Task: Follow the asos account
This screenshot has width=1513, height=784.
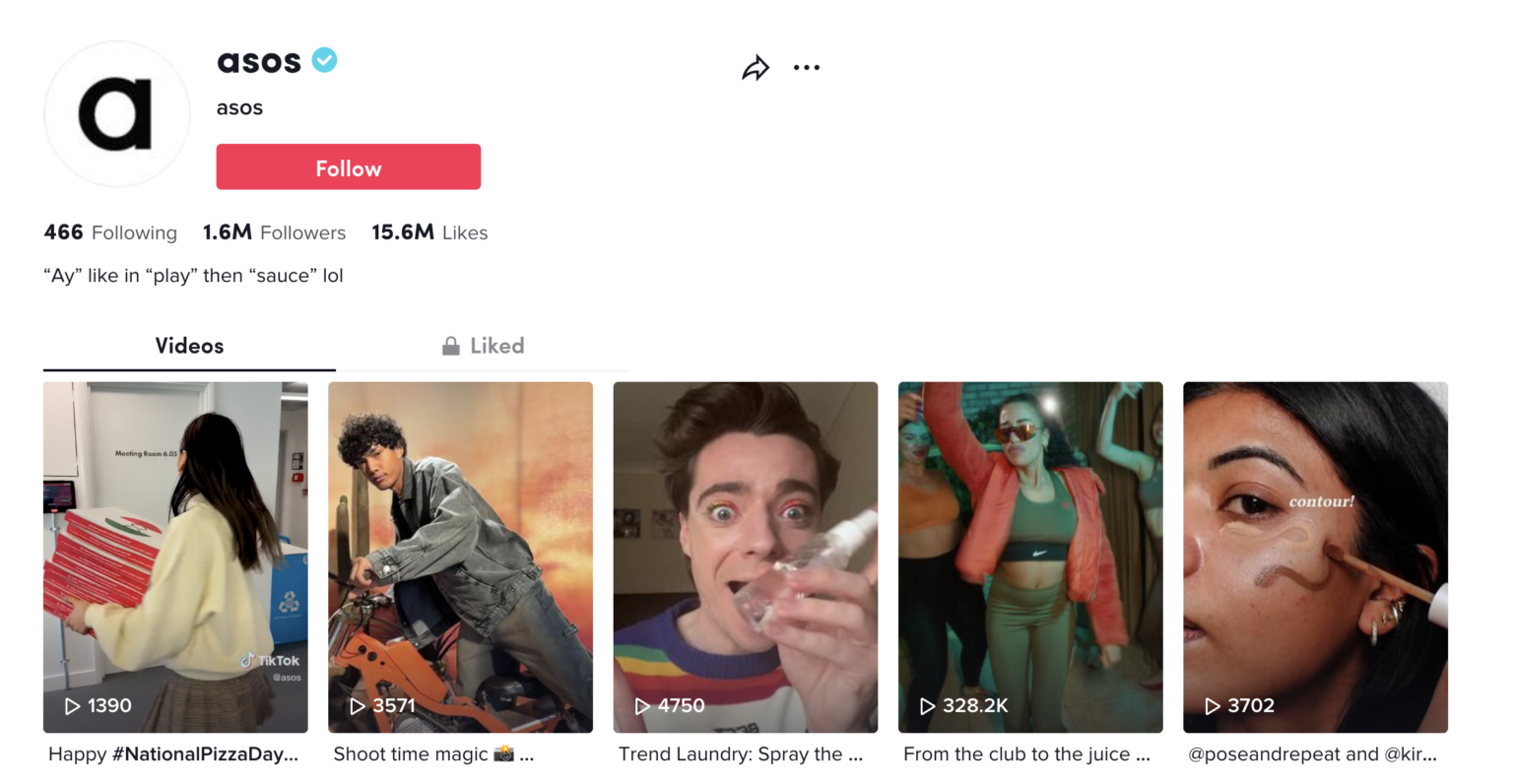Action: (348, 167)
